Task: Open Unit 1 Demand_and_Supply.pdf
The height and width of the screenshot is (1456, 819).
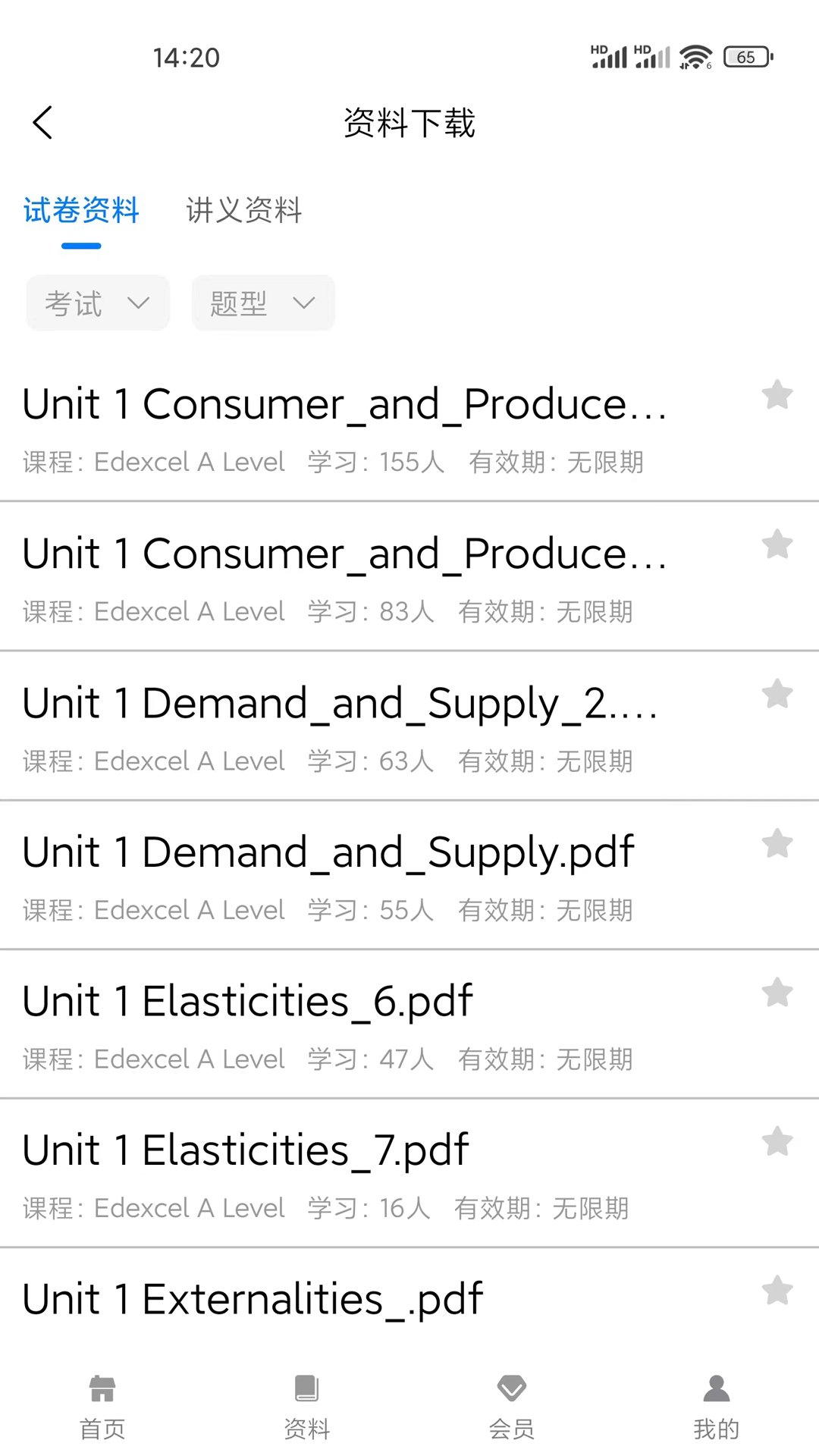Action: [328, 852]
